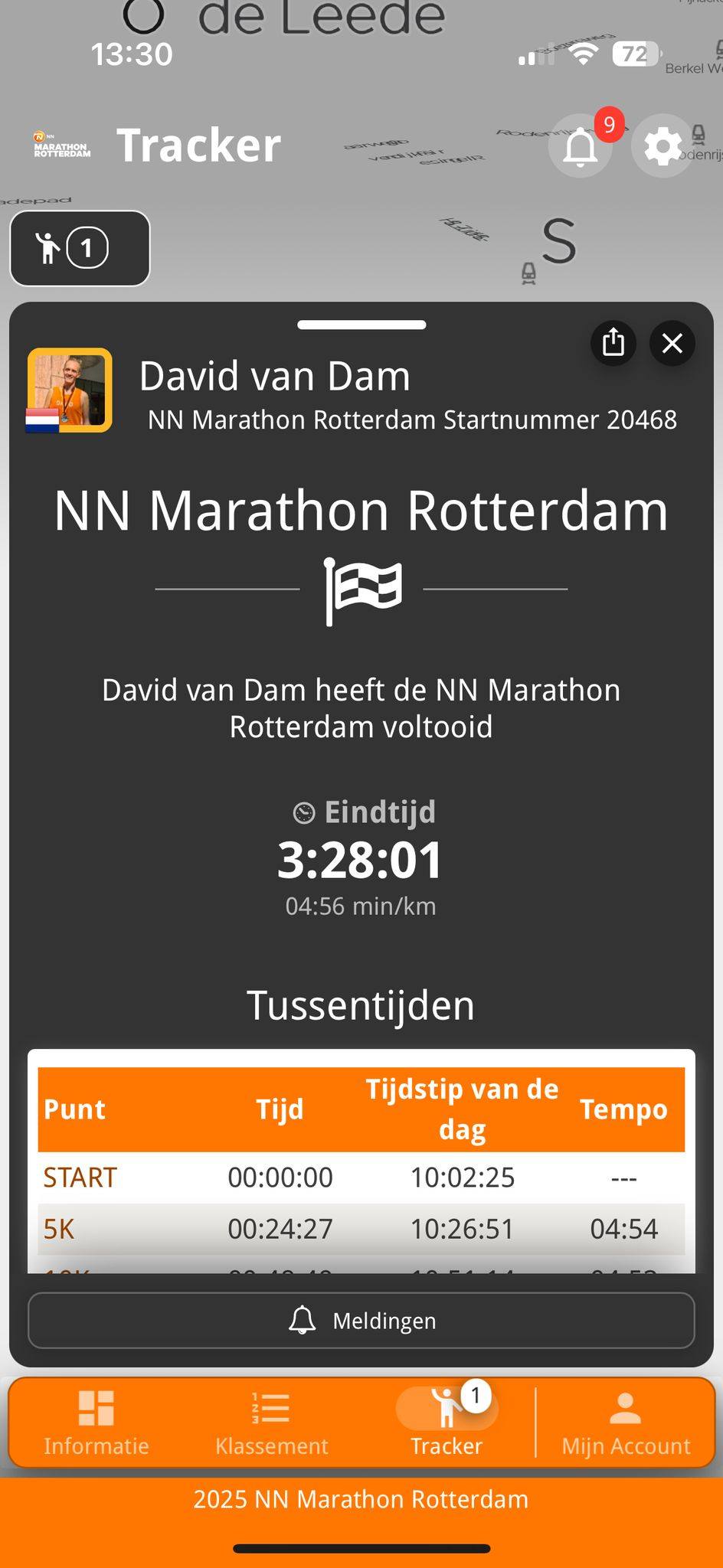This screenshot has height=1568, width=723.
Task: Open the notifications bell
Action: click(581, 146)
